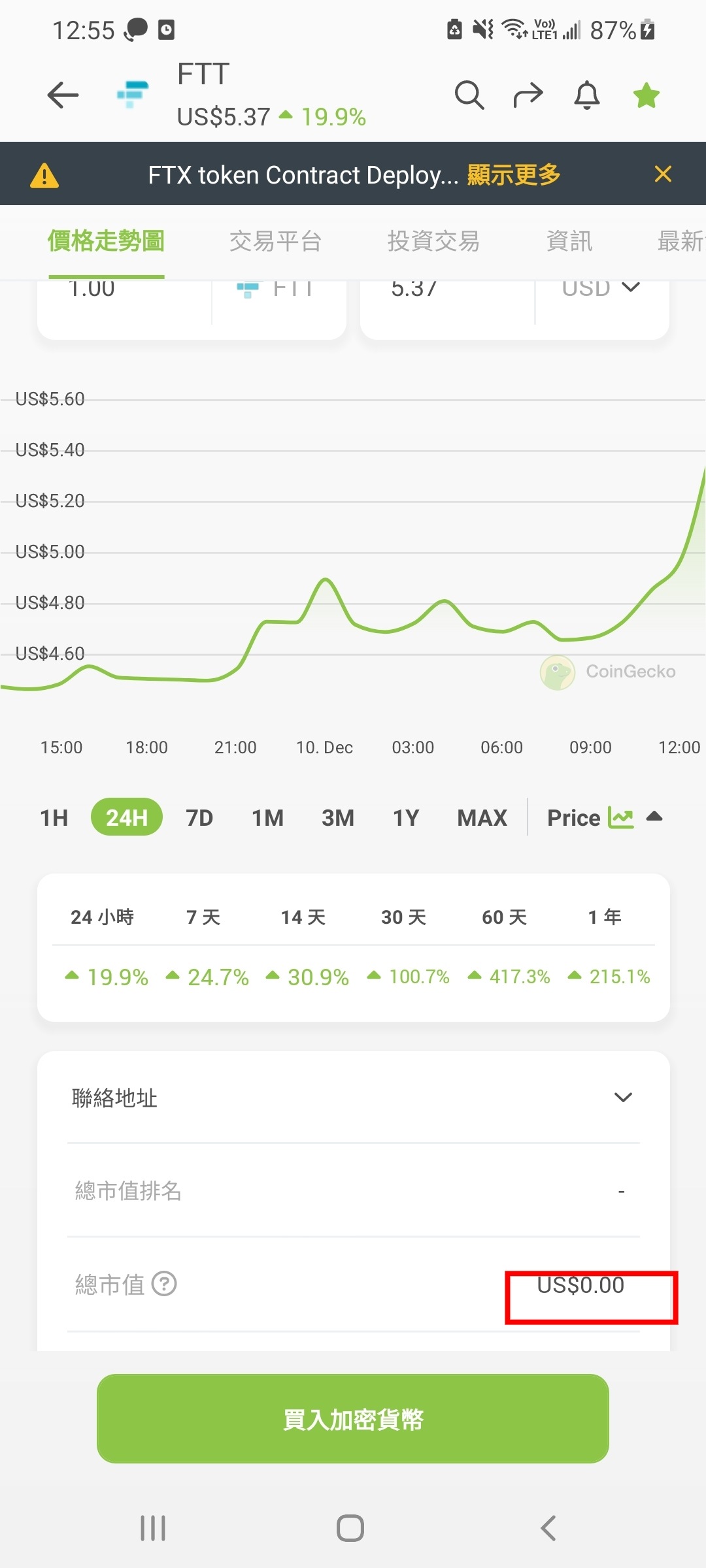Switch to the 資訊 tab
This screenshot has height=1568, width=706.
coord(569,241)
